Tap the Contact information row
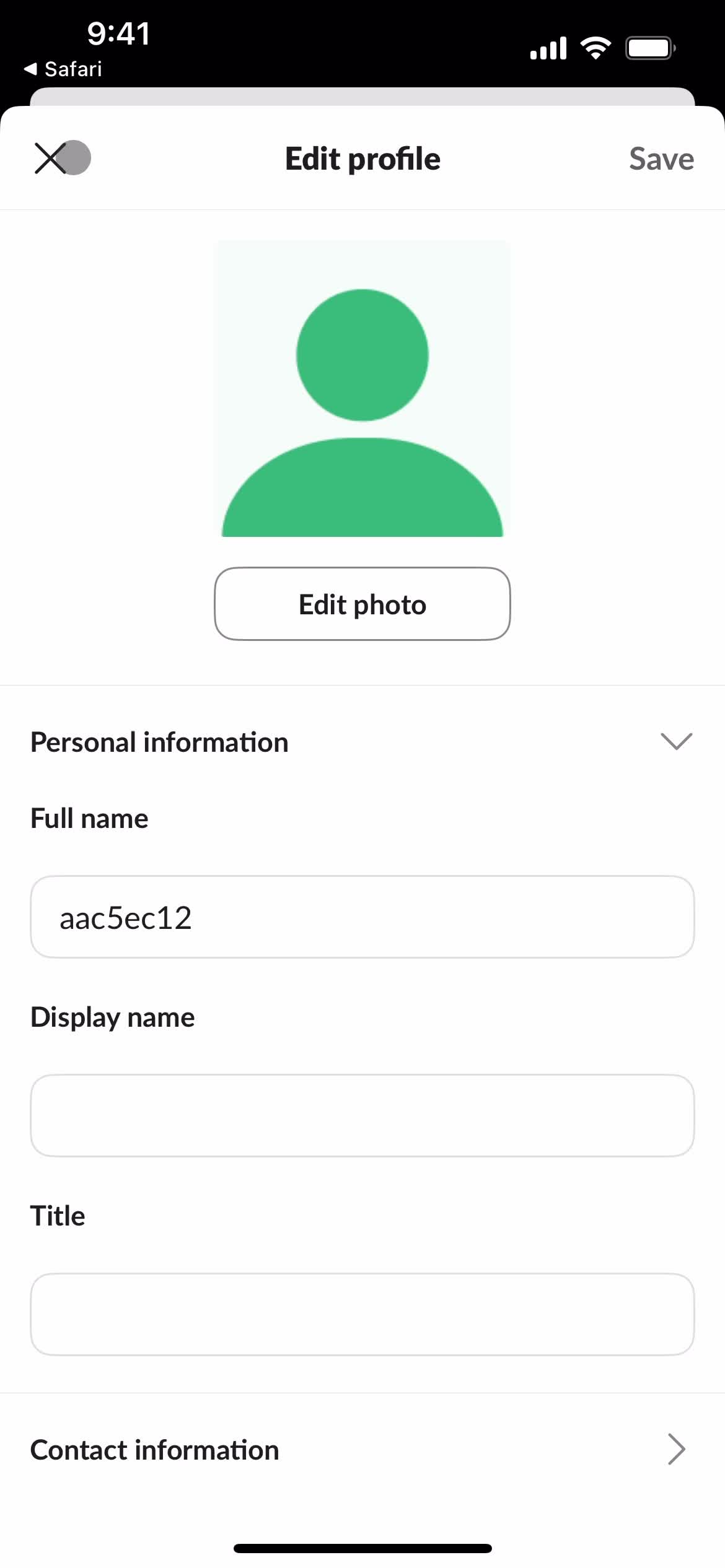 tap(362, 1449)
